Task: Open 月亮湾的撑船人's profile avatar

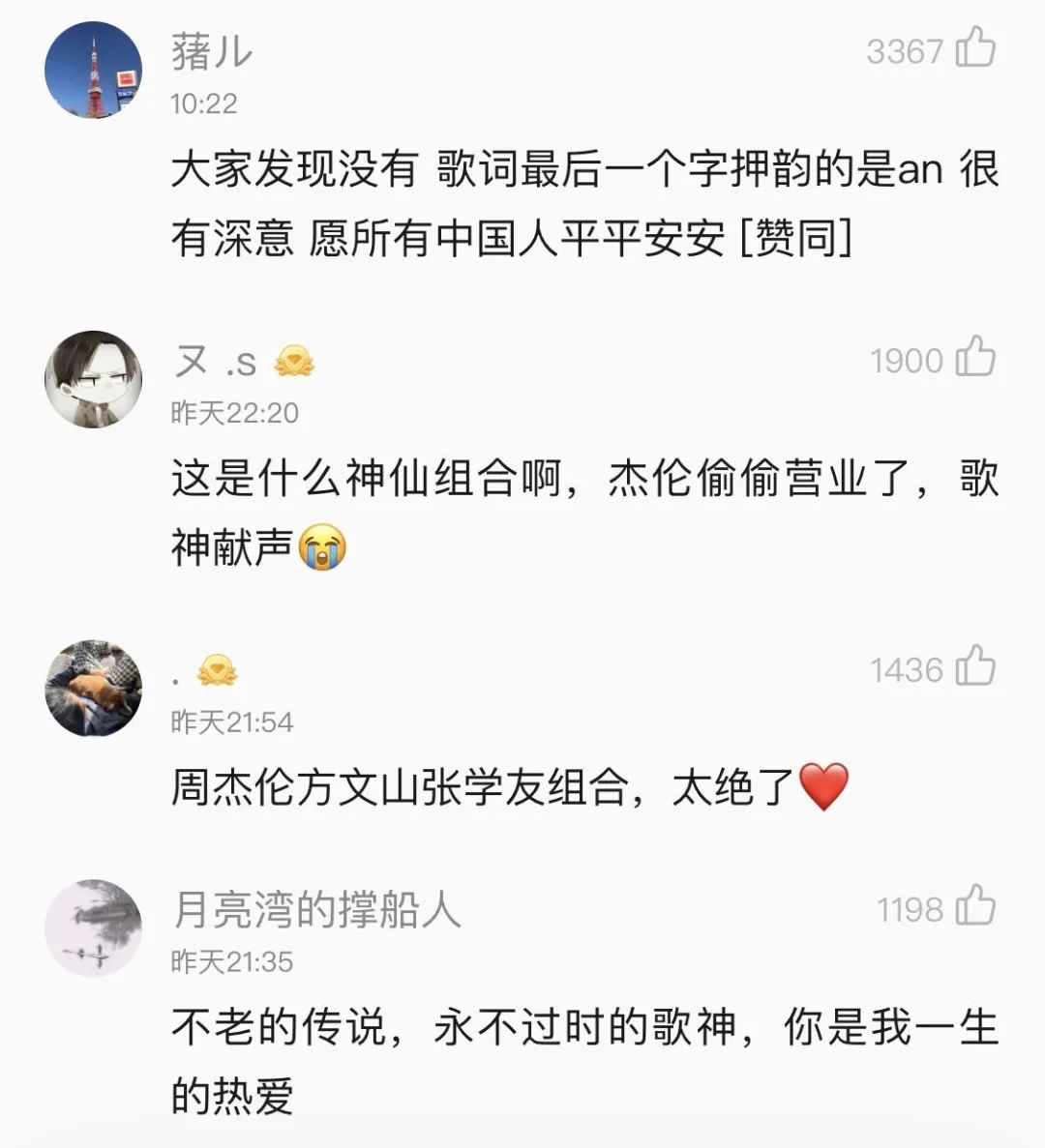Action: click(94, 928)
